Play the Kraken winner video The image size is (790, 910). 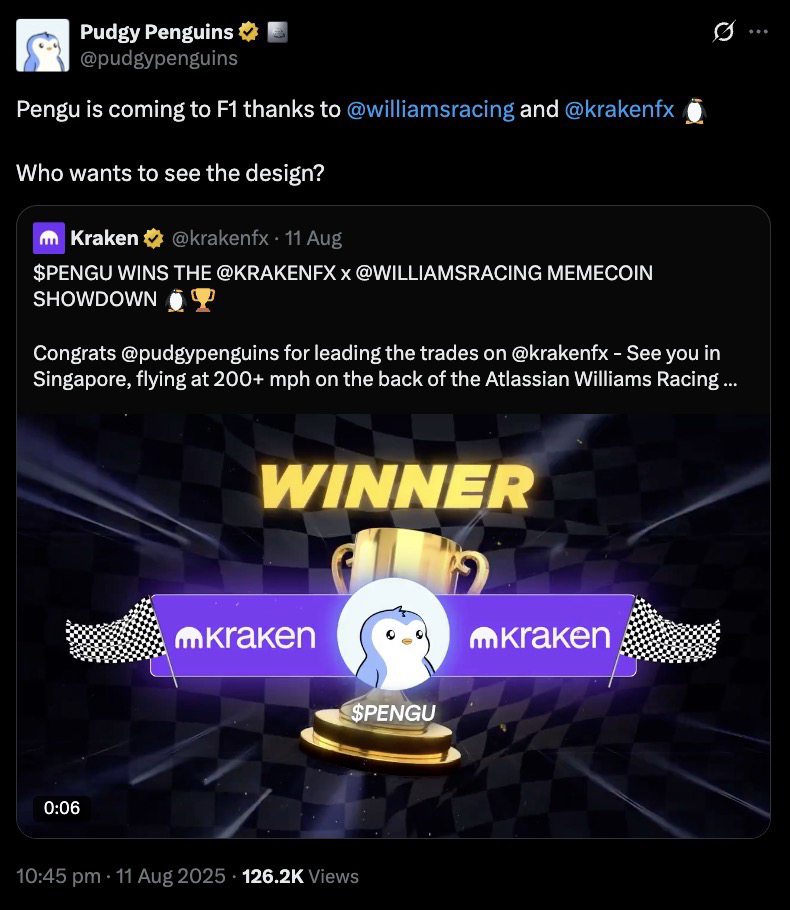point(393,625)
